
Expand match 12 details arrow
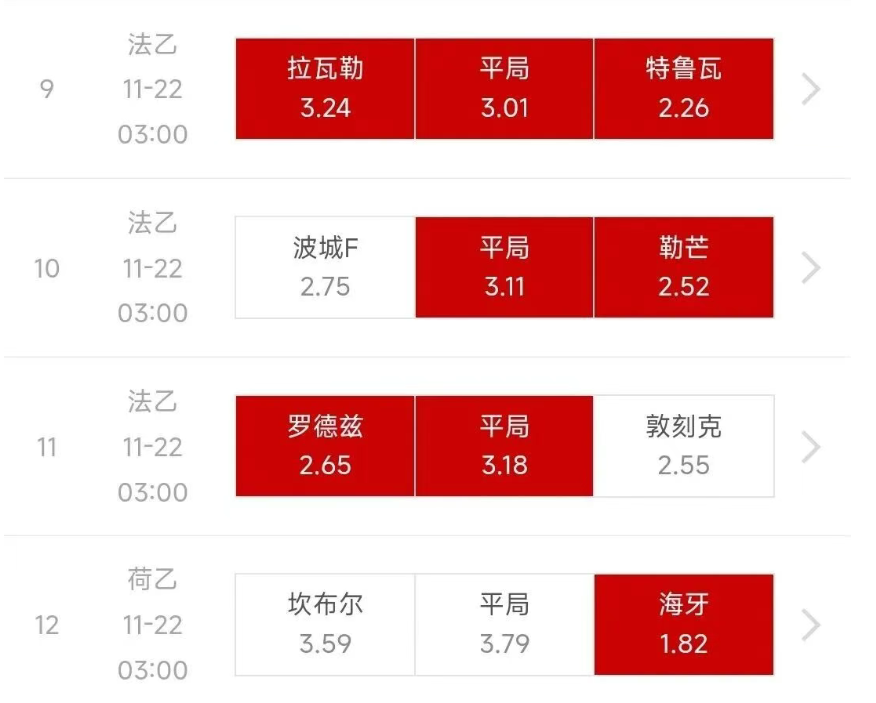tap(811, 624)
